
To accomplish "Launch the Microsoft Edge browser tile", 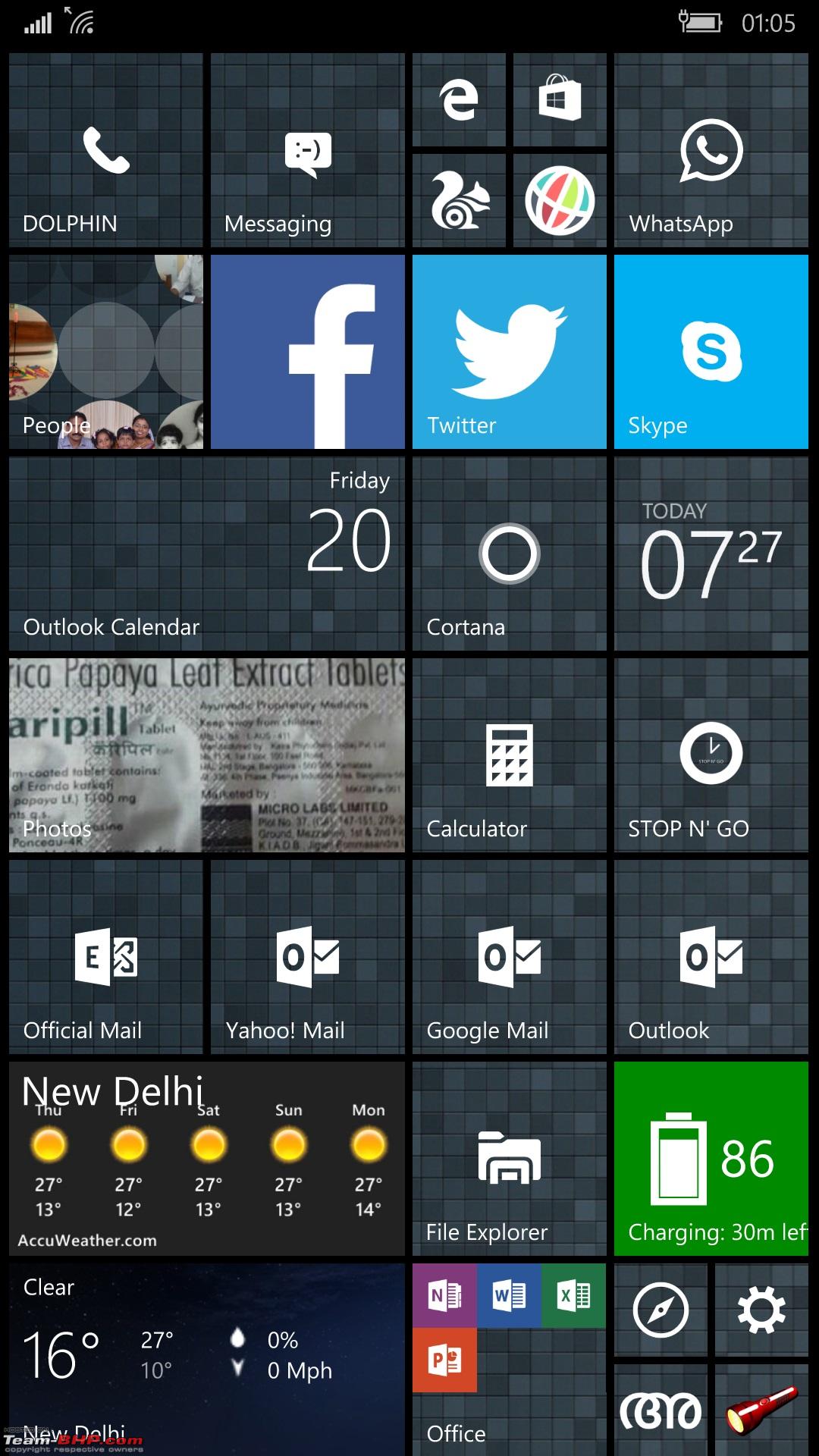I will 459,99.
